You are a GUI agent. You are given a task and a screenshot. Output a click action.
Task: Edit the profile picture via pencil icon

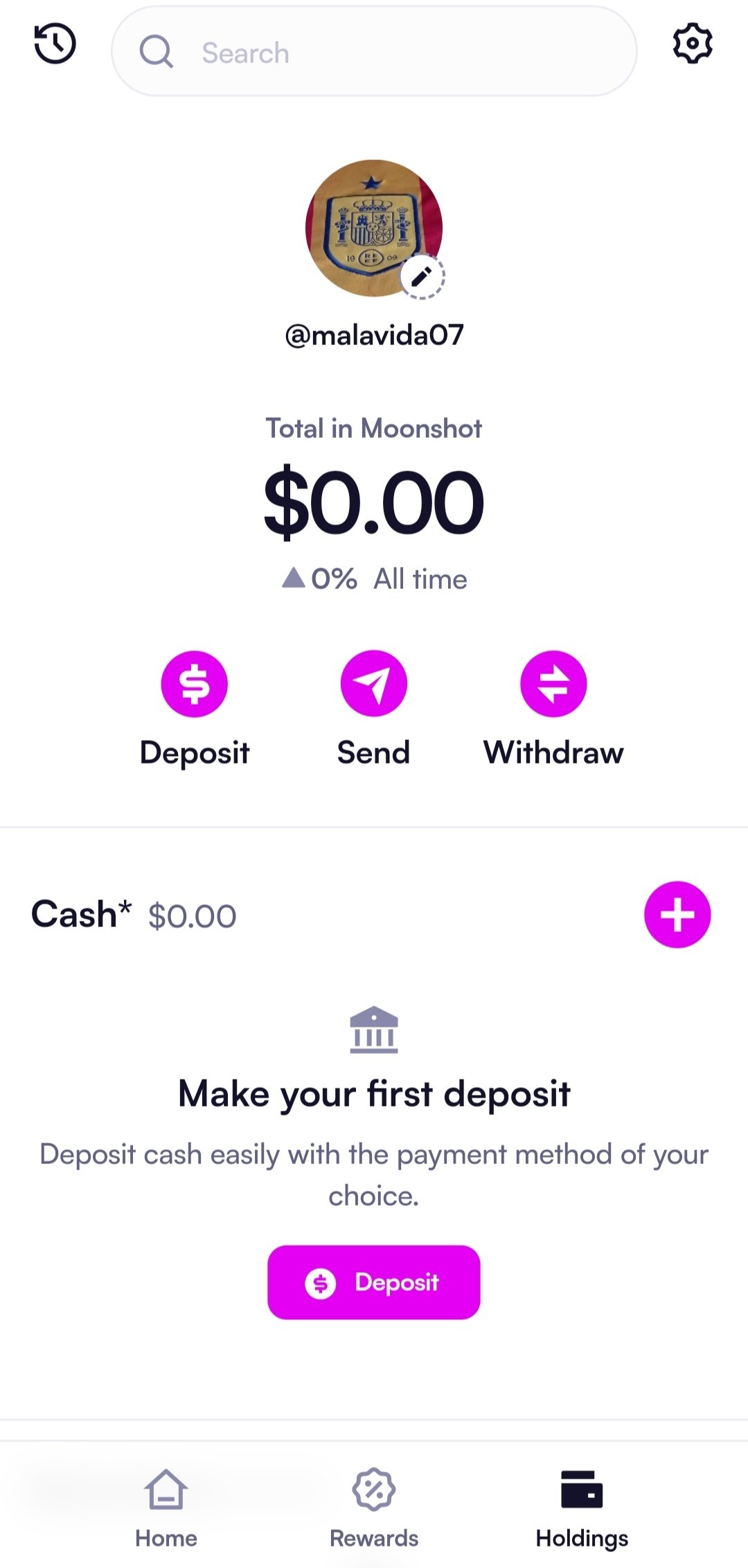pos(422,276)
